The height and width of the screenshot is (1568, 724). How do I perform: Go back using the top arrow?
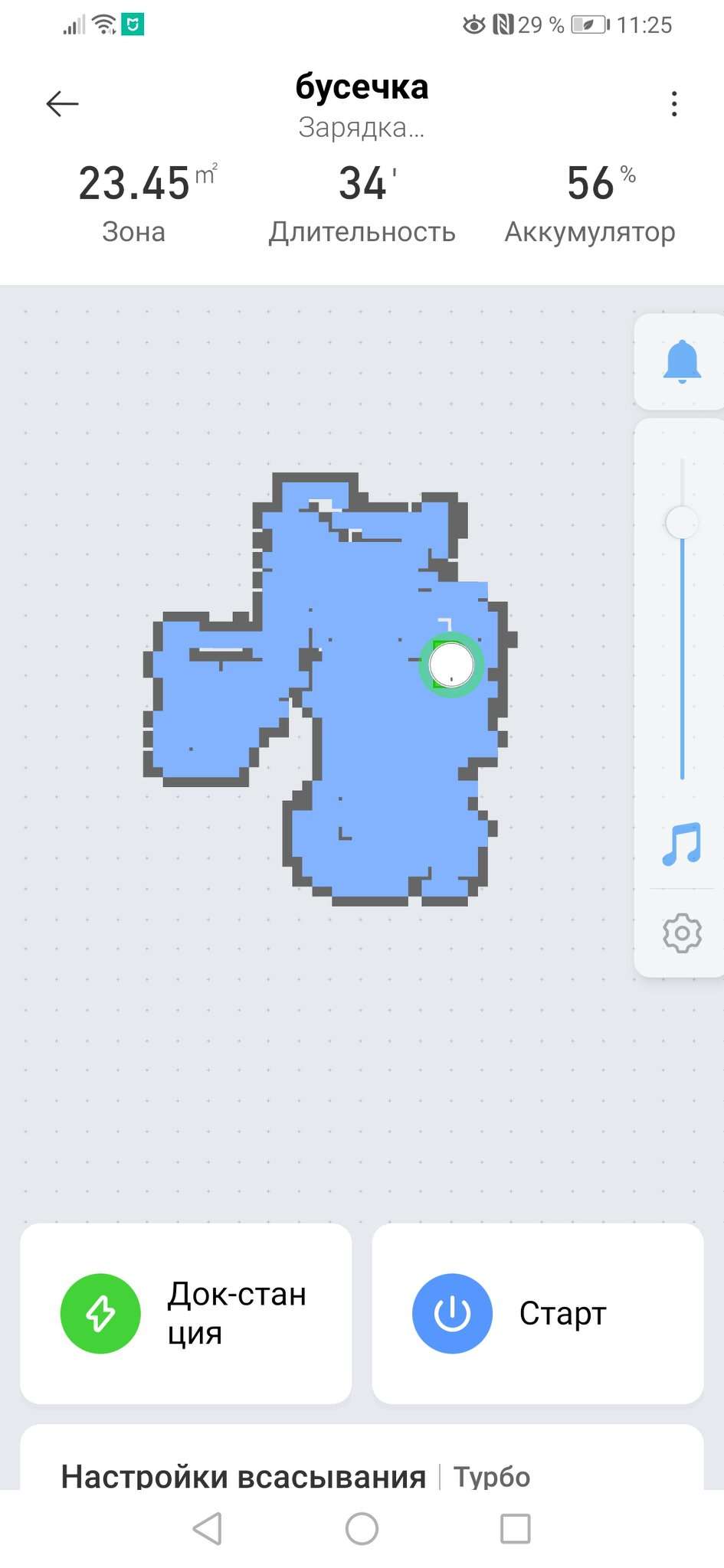(62, 103)
